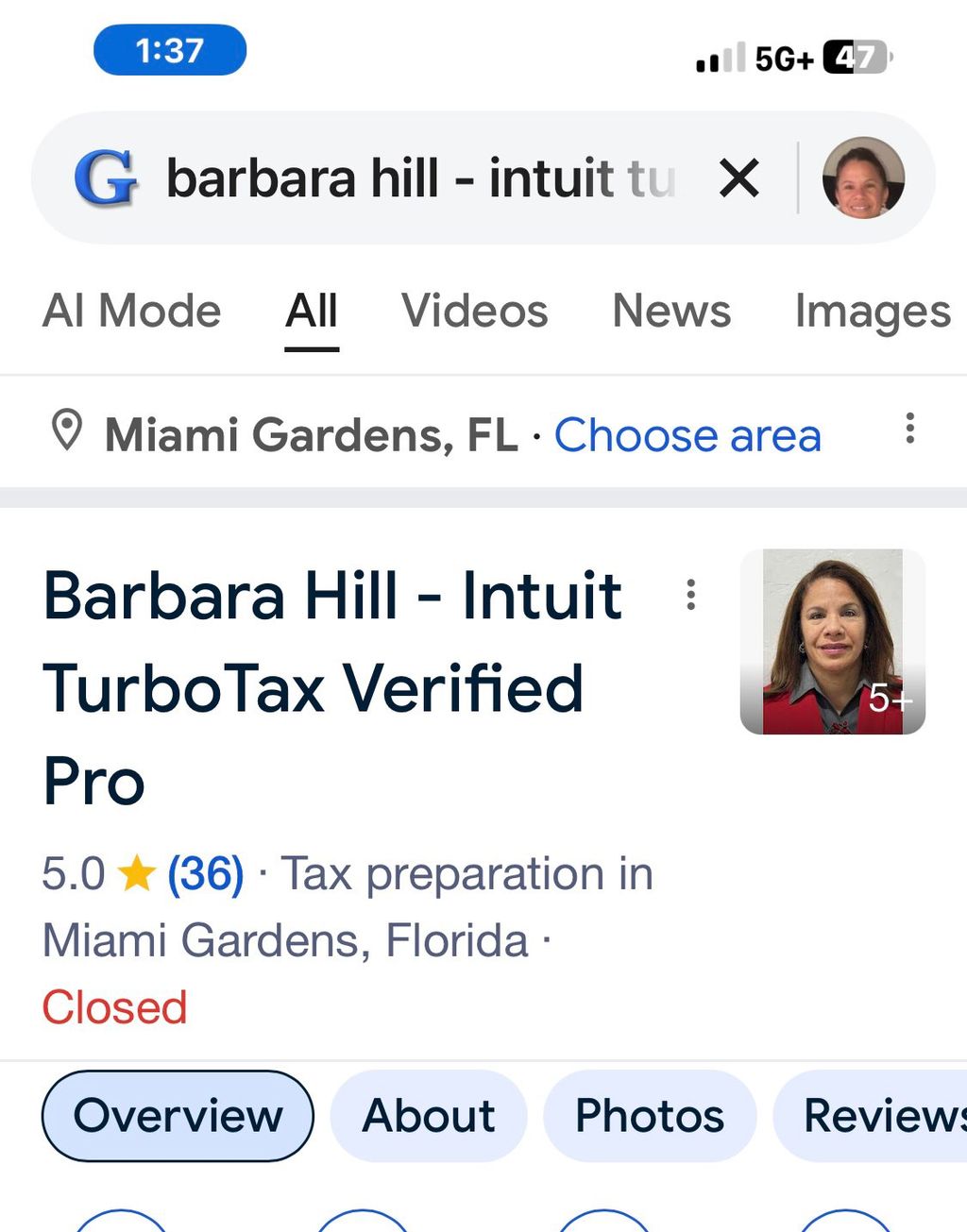The height and width of the screenshot is (1232, 967).
Task: Switch to the Photos chip
Action: 650,1116
